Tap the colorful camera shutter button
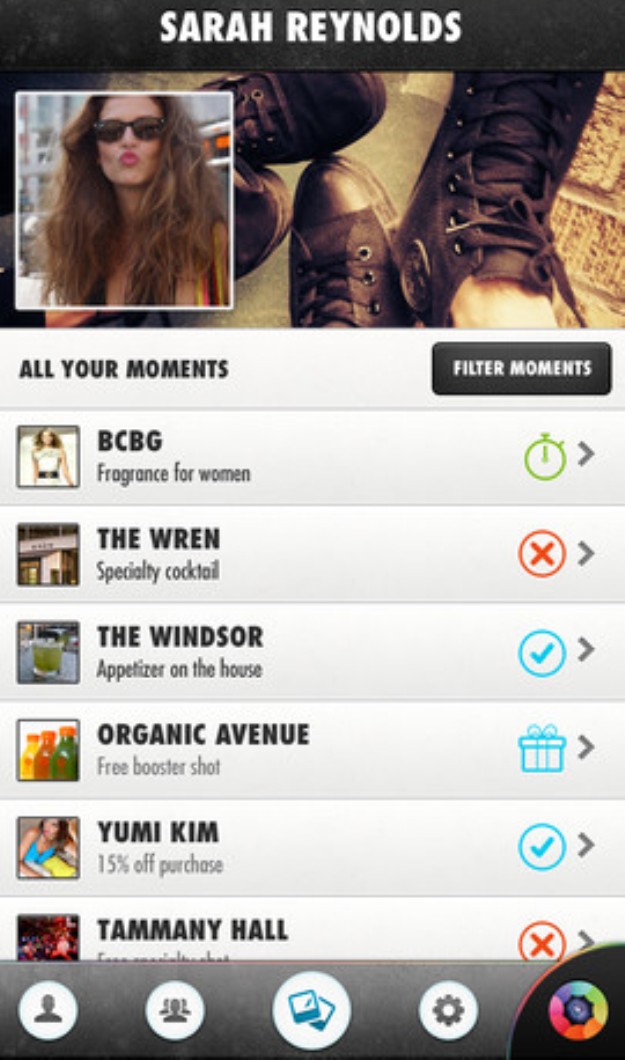 577,1010
